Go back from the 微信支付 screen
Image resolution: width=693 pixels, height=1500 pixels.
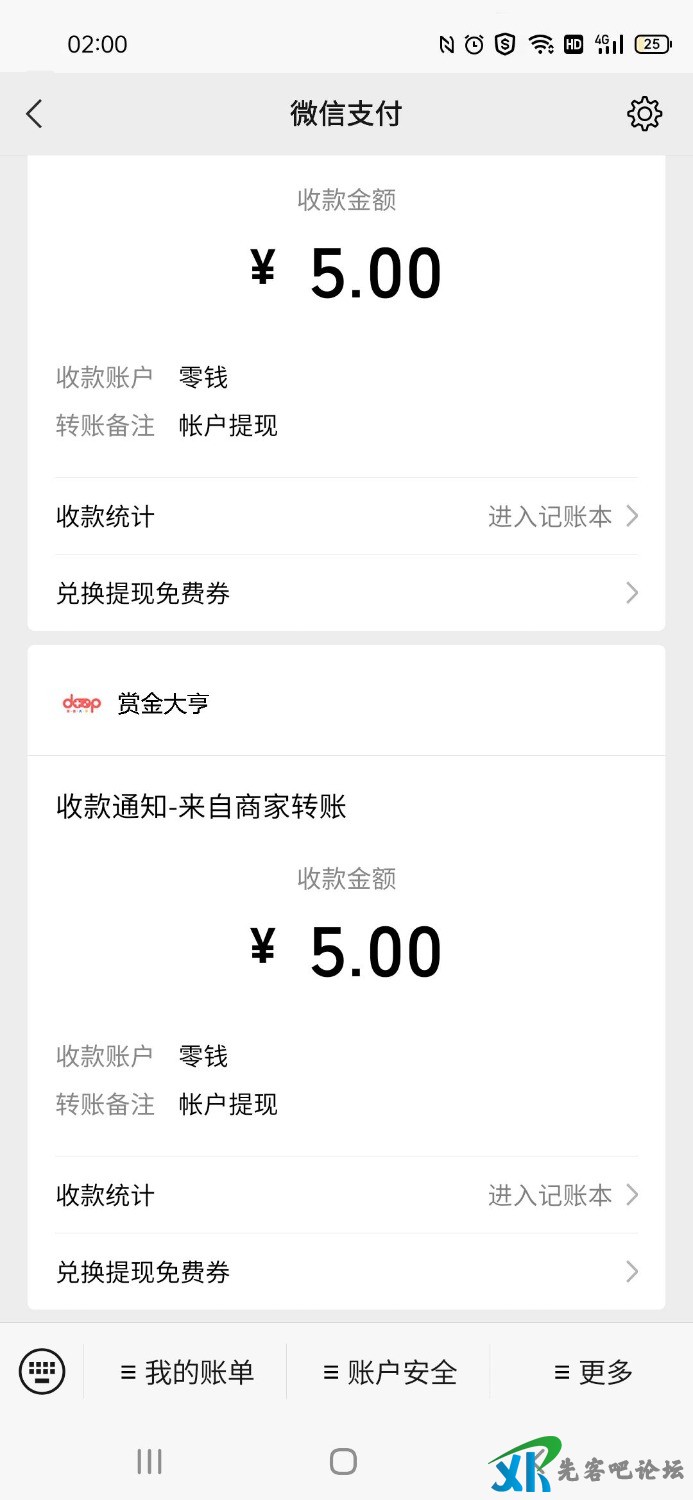point(35,114)
